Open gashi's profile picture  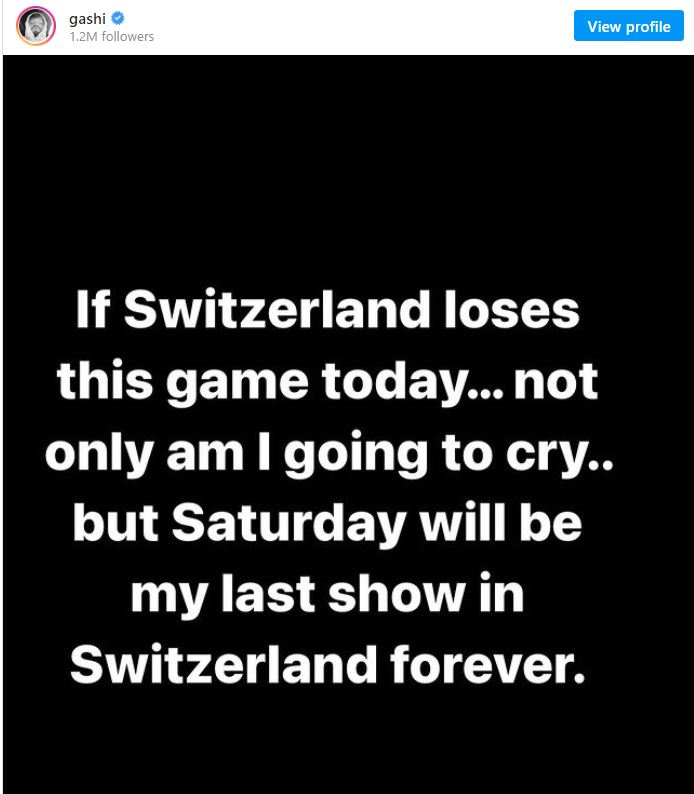pyautogui.click(x=35, y=26)
